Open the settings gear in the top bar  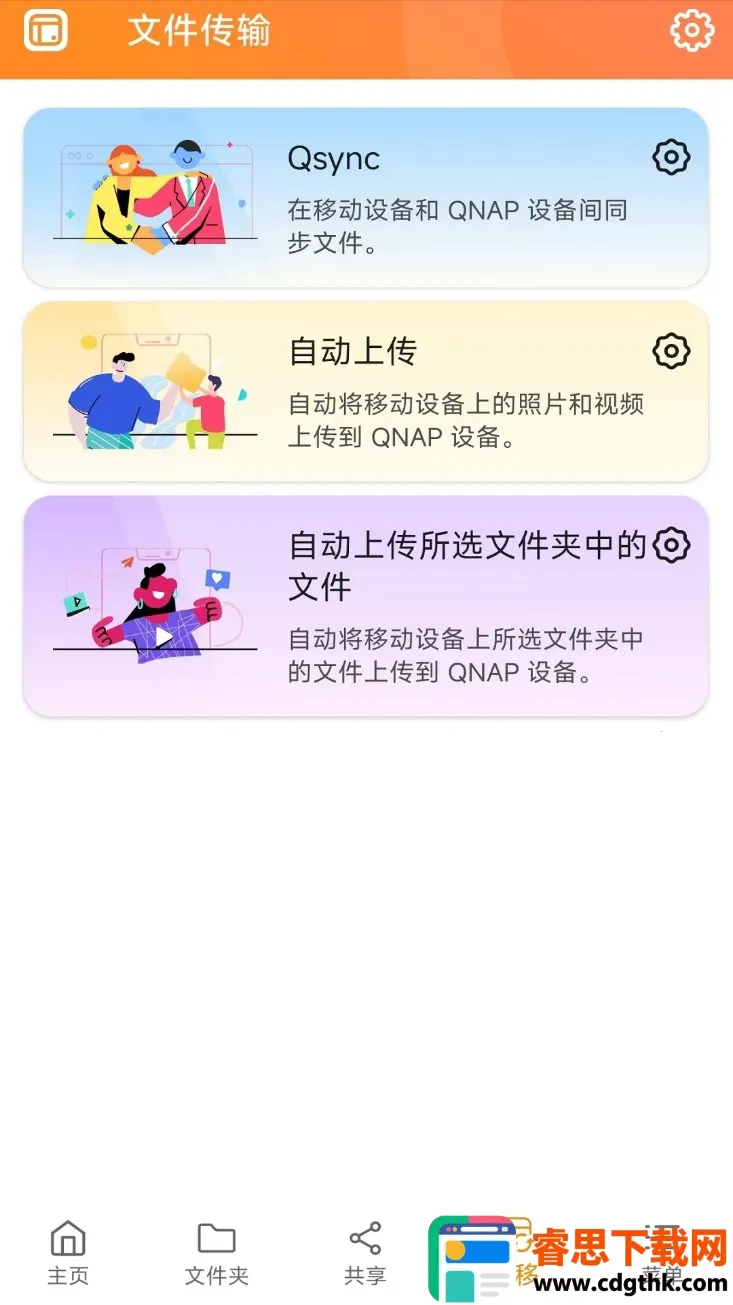[692, 30]
